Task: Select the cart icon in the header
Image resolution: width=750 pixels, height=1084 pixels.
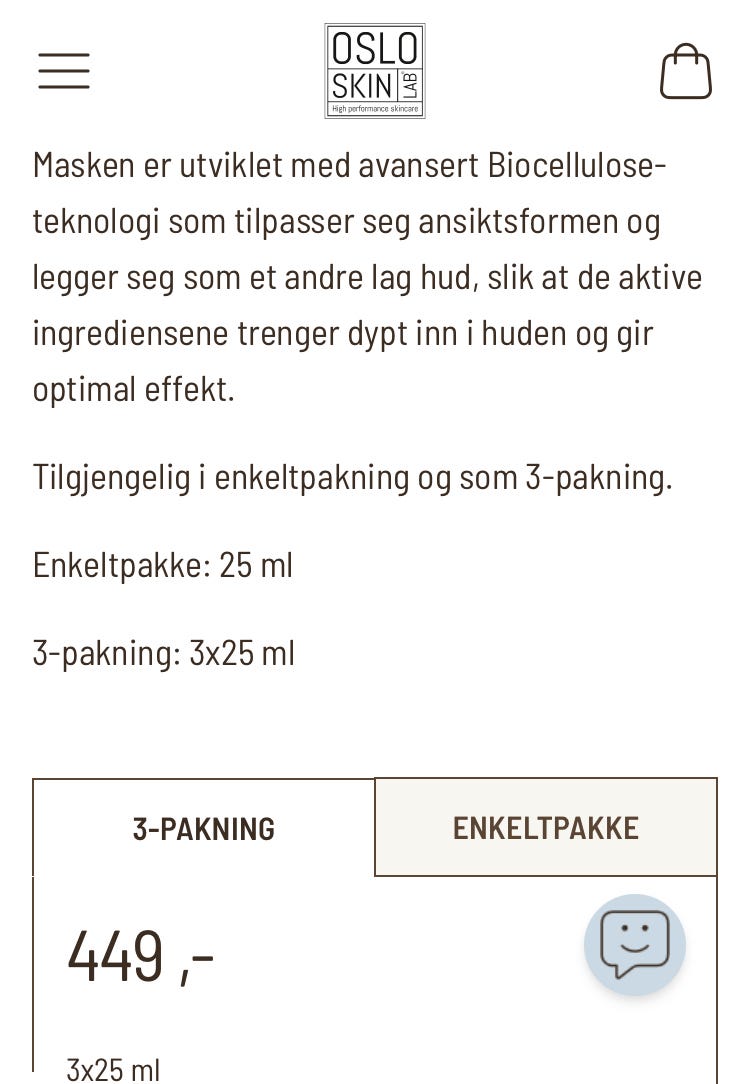Action: pyautogui.click(x=686, y=71)
